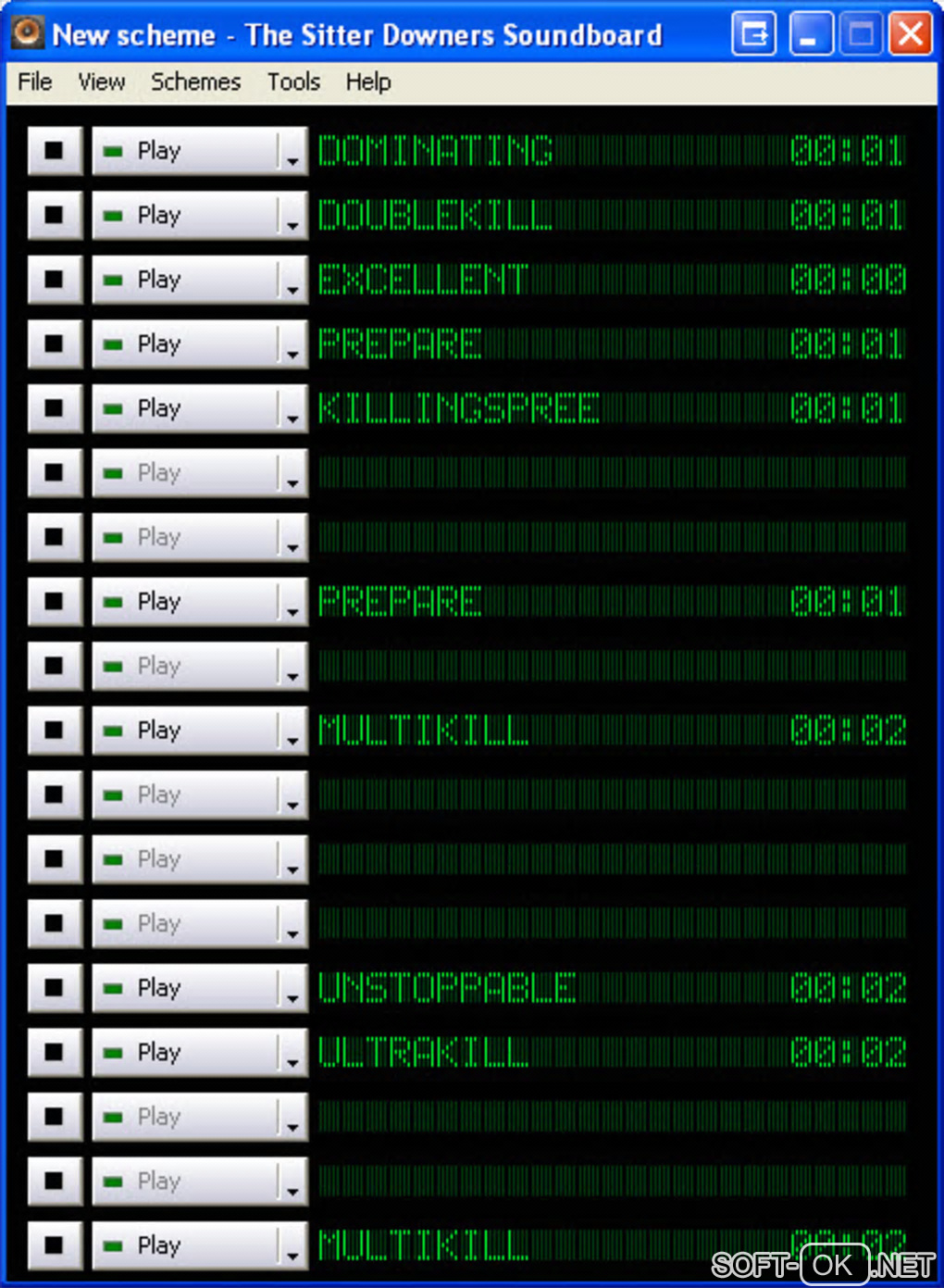
Task: Expand the dropdown arrow beside UNSTOPPABLE Play
Action: [293, 989]
